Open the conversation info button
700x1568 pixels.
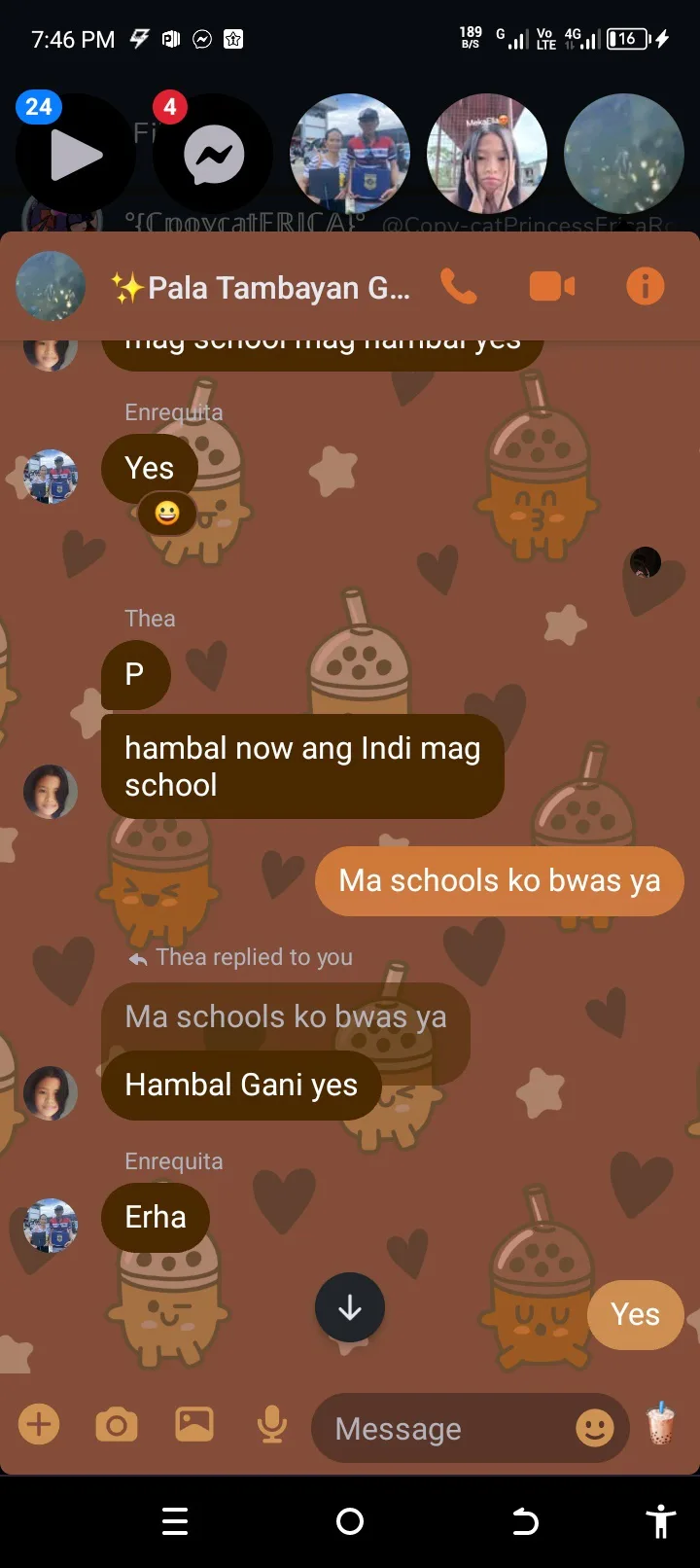click(x=646, y=287)
